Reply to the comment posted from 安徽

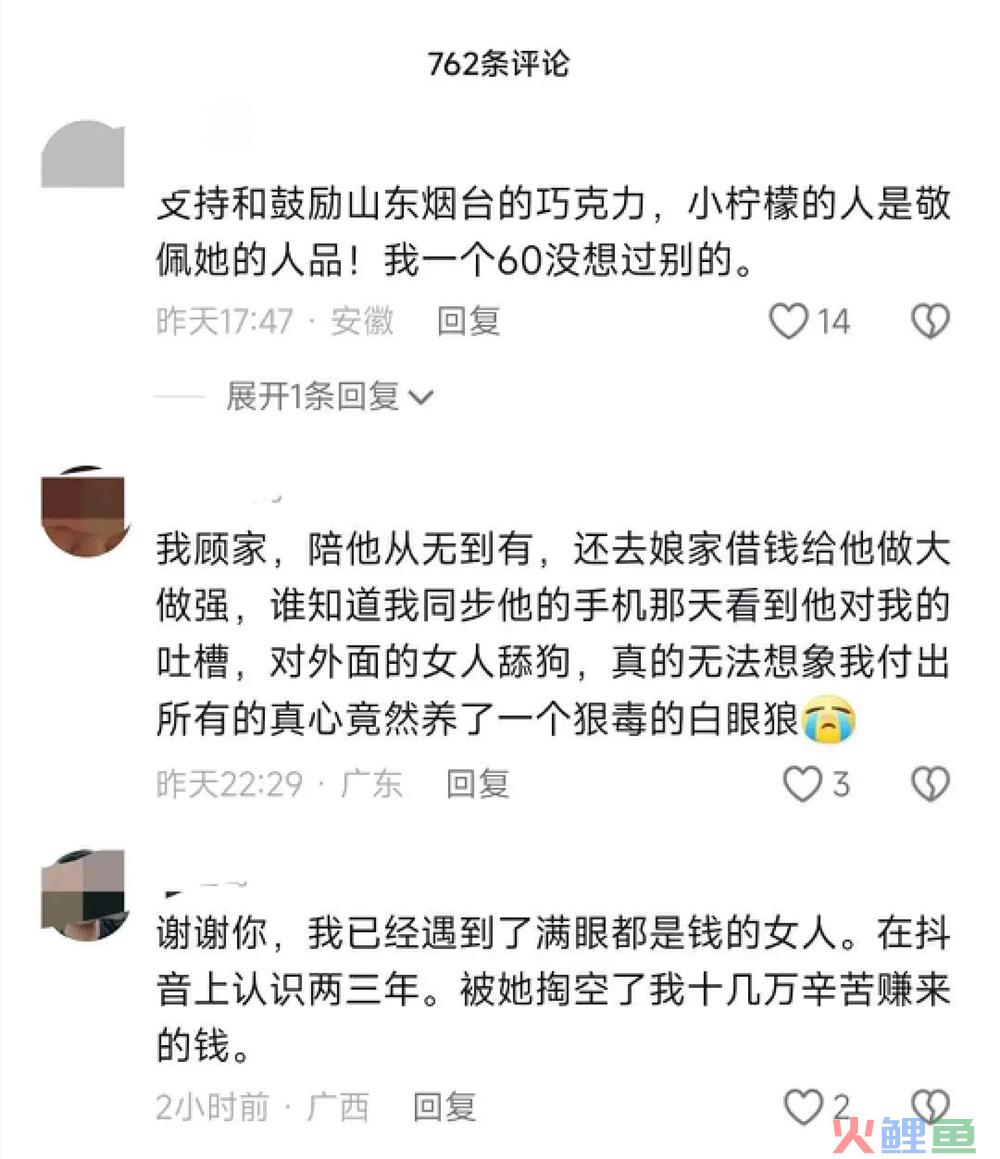[468, 322]
